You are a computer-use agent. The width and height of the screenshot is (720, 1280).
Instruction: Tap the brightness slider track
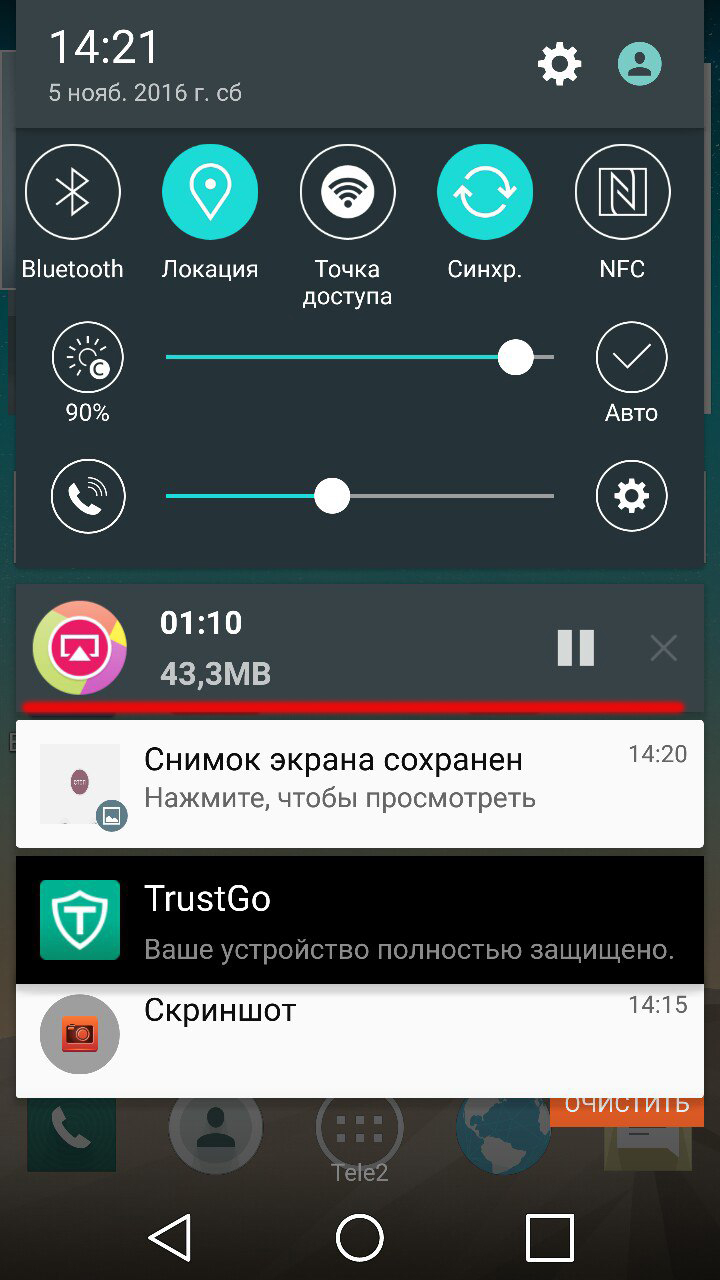pos(360,357)
